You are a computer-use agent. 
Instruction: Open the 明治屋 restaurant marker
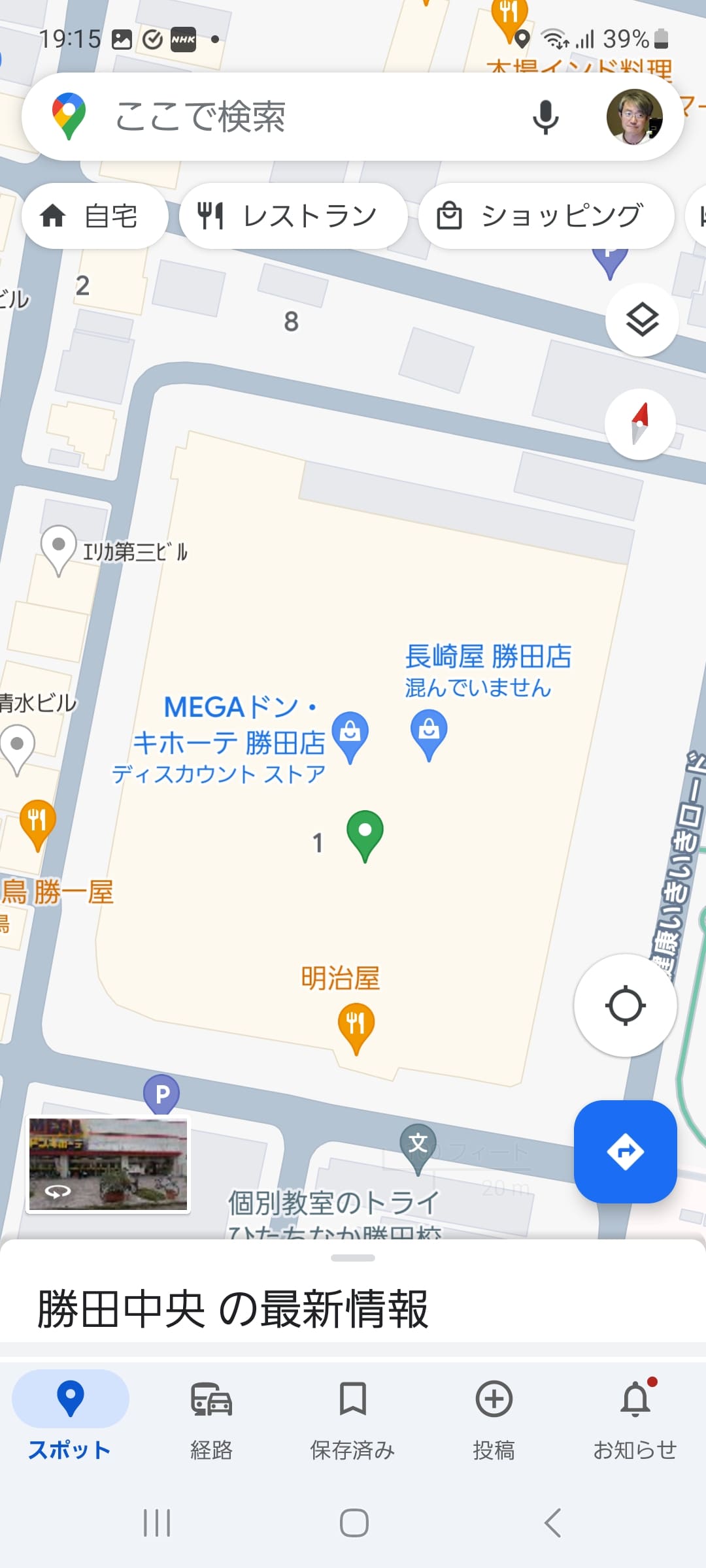point(356,1027)
